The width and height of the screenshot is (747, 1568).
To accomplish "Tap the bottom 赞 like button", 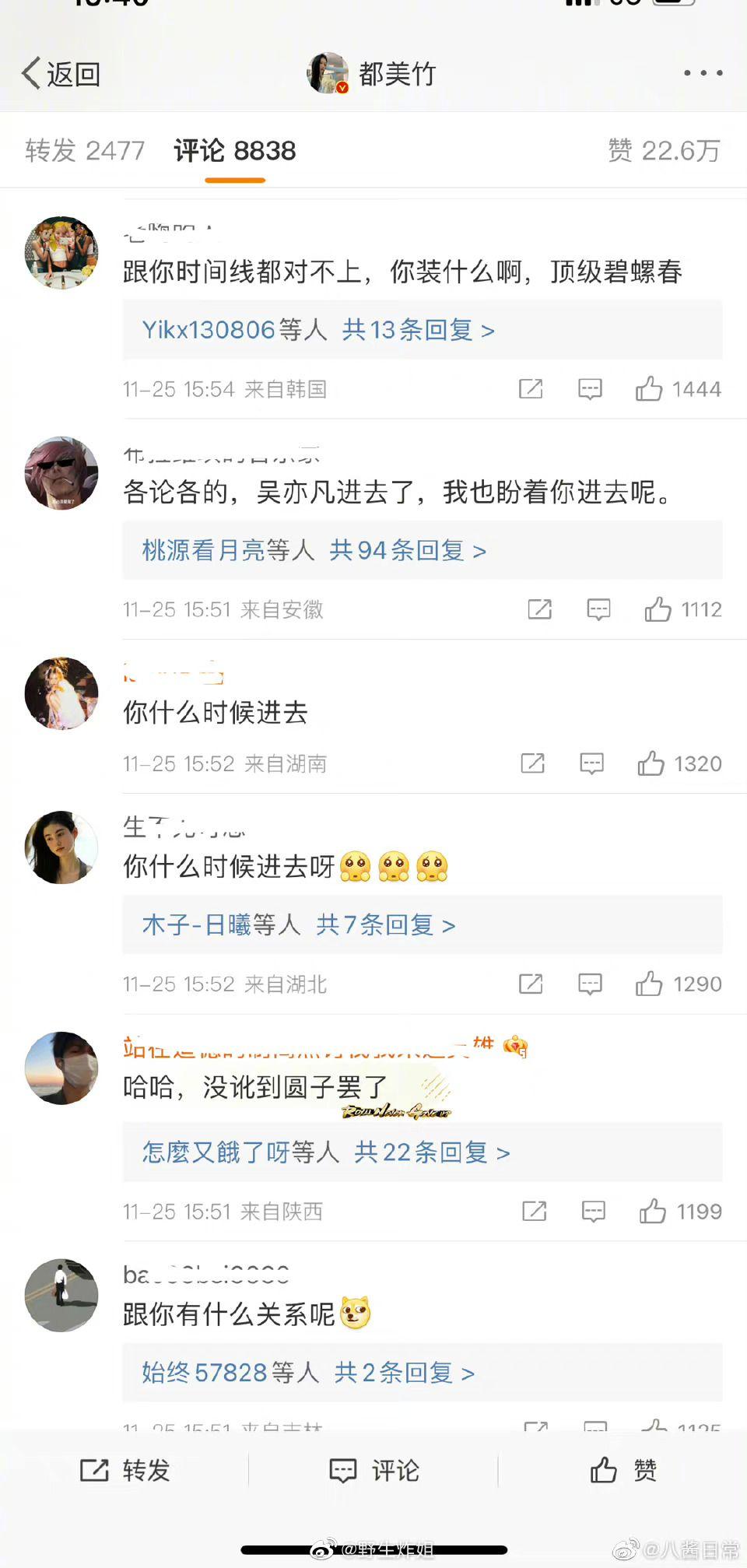I will click(x=622, y=1470).
